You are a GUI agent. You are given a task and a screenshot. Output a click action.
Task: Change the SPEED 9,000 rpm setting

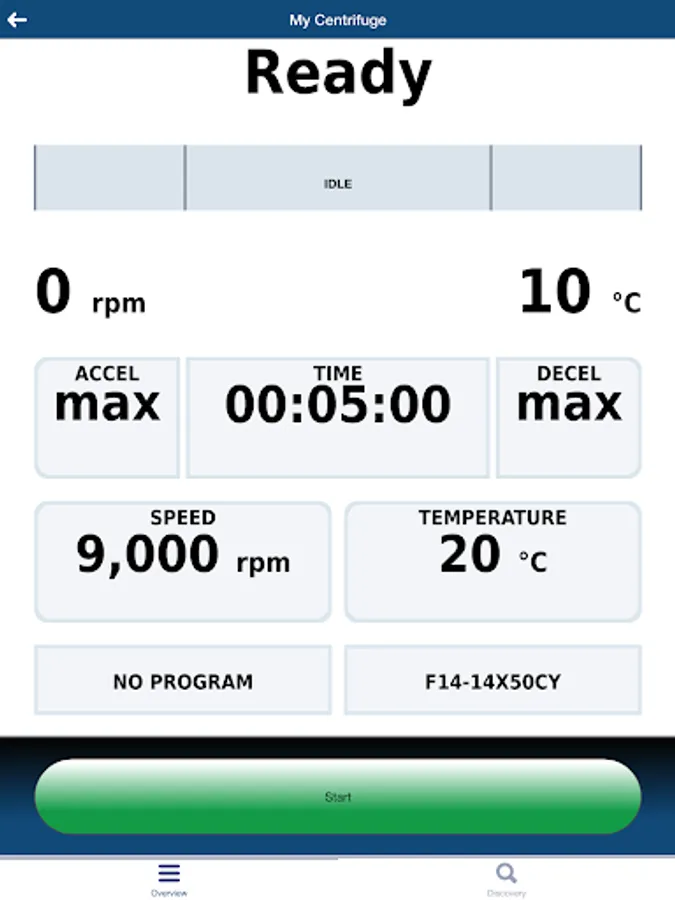point(183,561)
